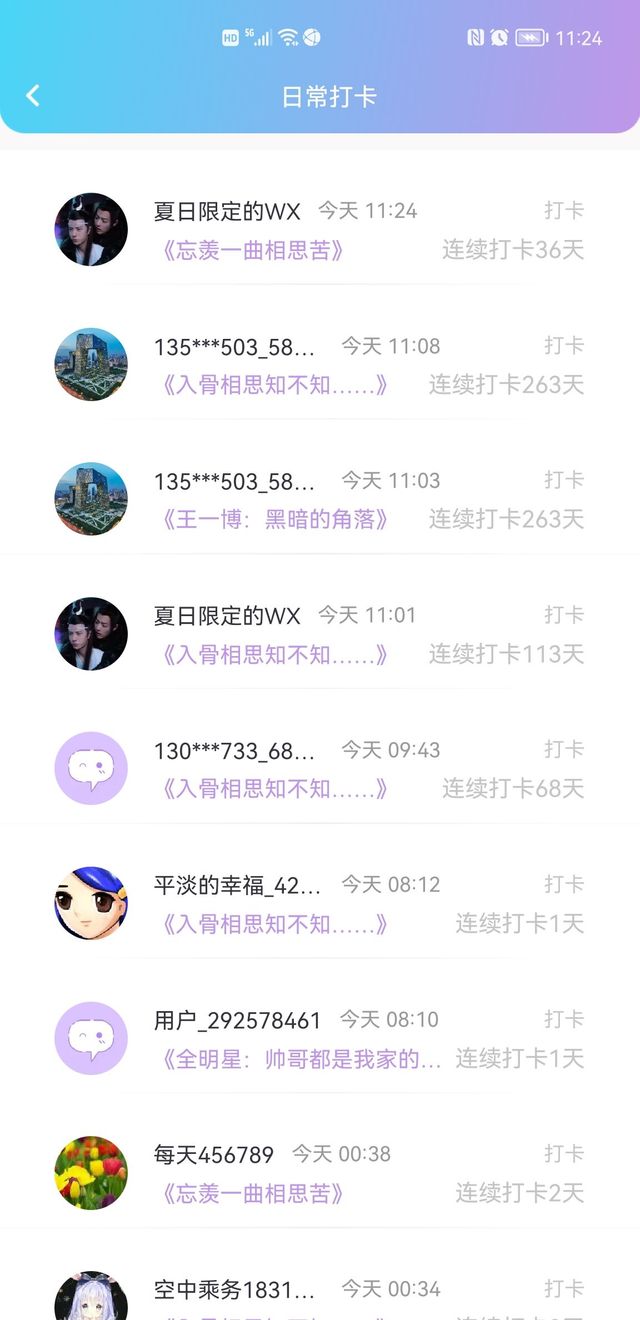640x1320 pixels.
Task: Open 《忘羡一曲相思苦》 under 每天456789
Action: pyautogui.click(x=252, y=1193)
